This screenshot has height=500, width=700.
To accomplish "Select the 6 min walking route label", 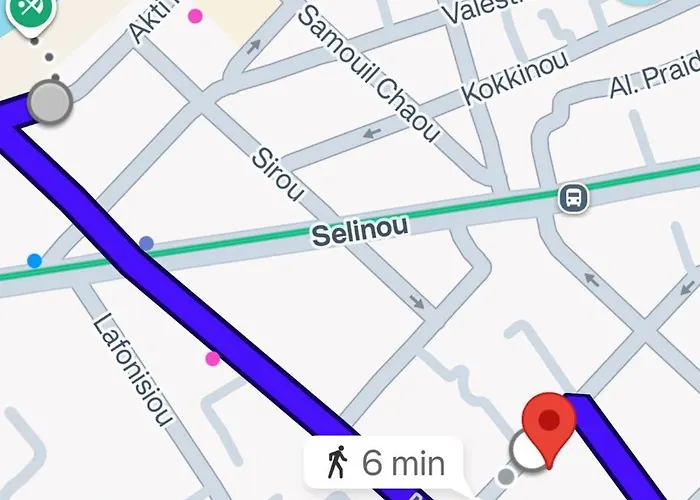I will (385, 463).
